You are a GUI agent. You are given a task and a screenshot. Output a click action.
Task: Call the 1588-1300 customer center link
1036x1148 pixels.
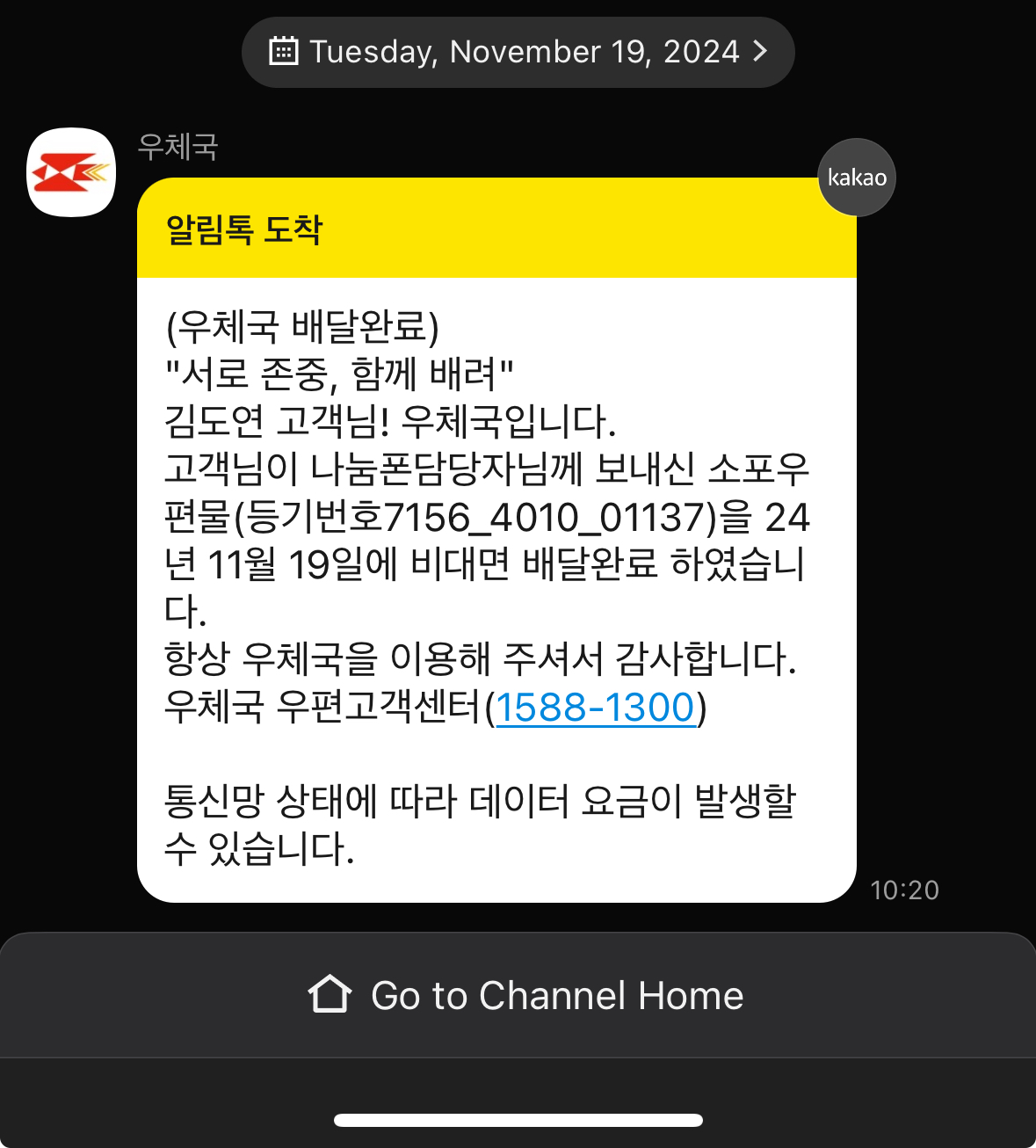[x=596, y=708]
